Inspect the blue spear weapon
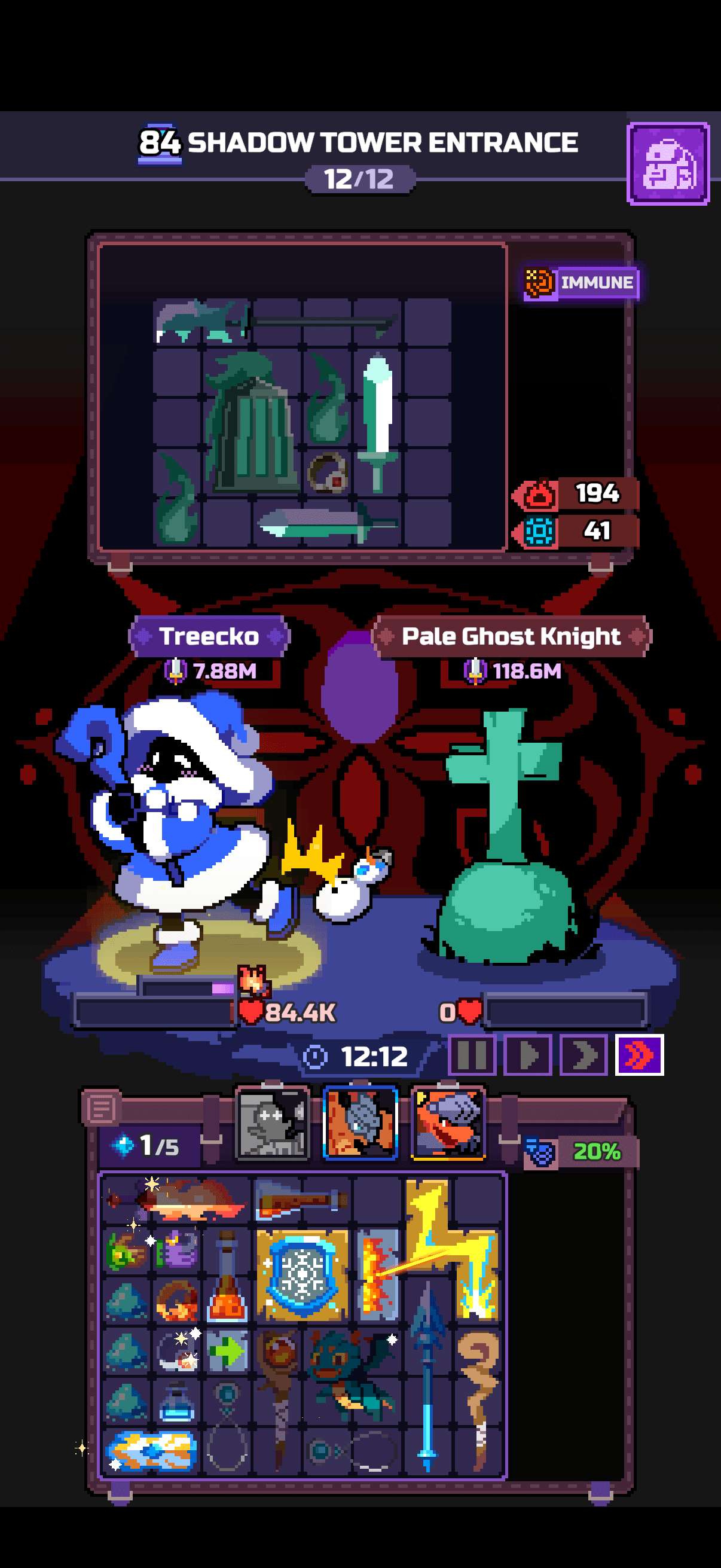The image size is (721, 1568). pos(427,1377)
